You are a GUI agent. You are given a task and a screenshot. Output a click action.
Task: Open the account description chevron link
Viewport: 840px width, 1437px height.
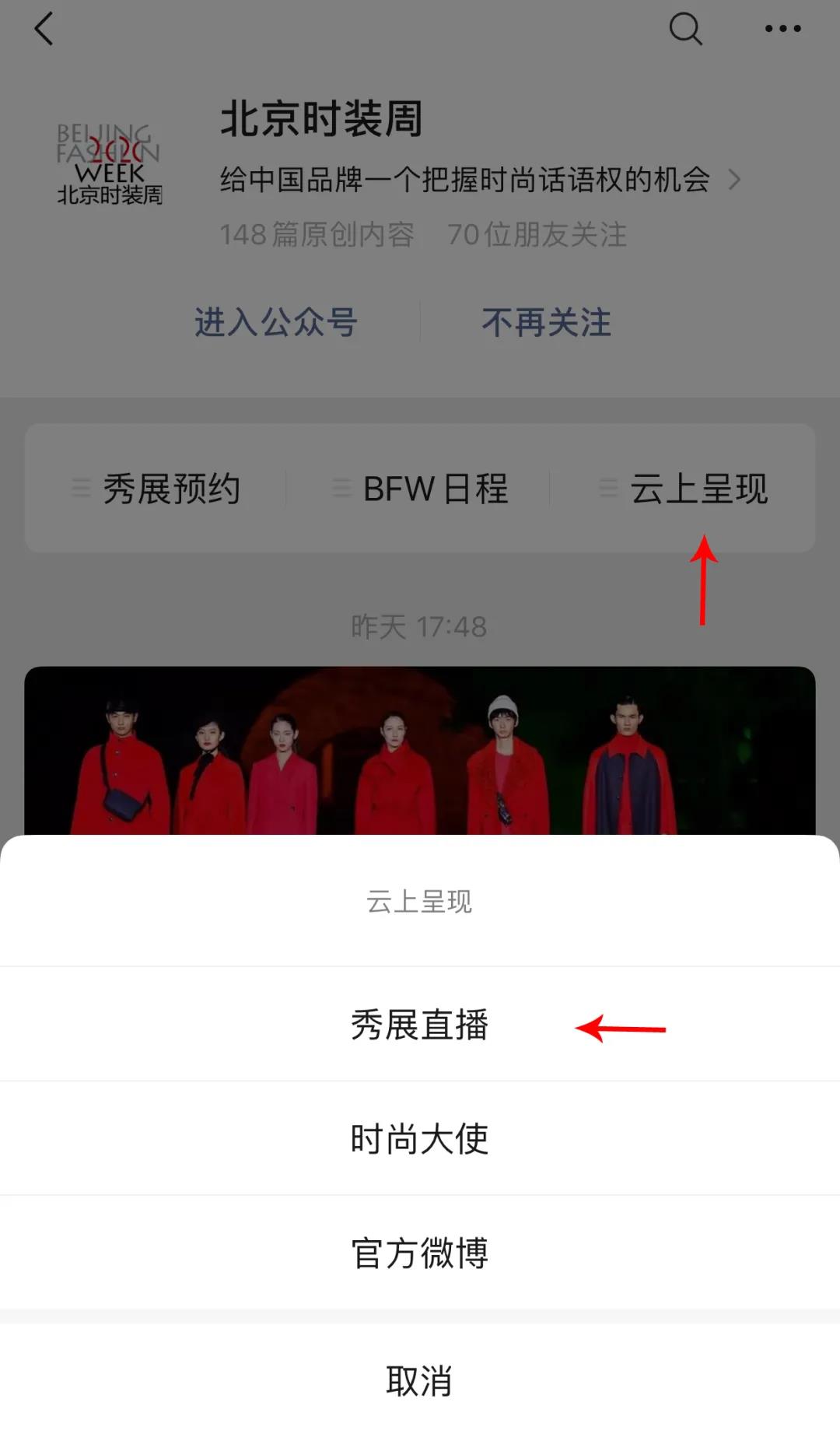[733, 180]
